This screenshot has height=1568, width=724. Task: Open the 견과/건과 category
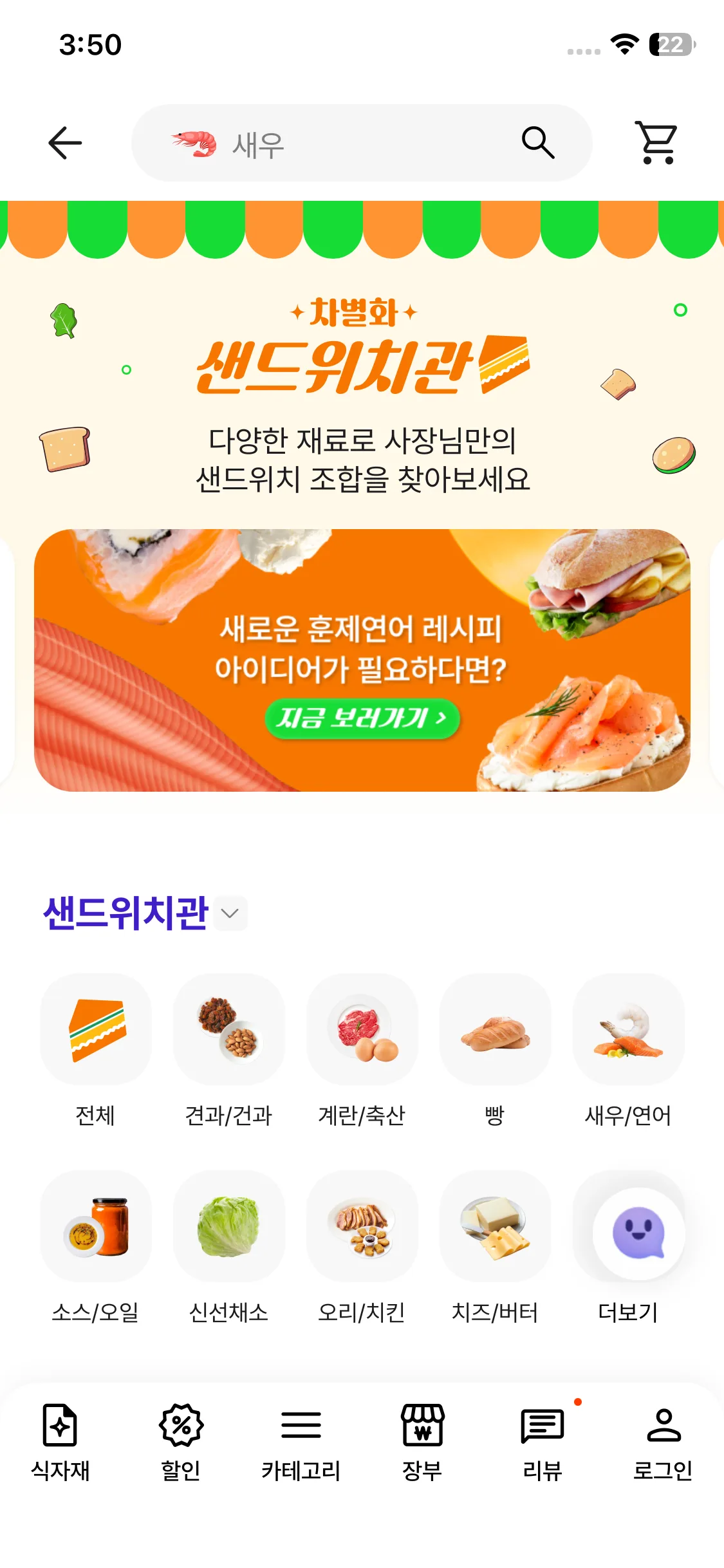229,1030
